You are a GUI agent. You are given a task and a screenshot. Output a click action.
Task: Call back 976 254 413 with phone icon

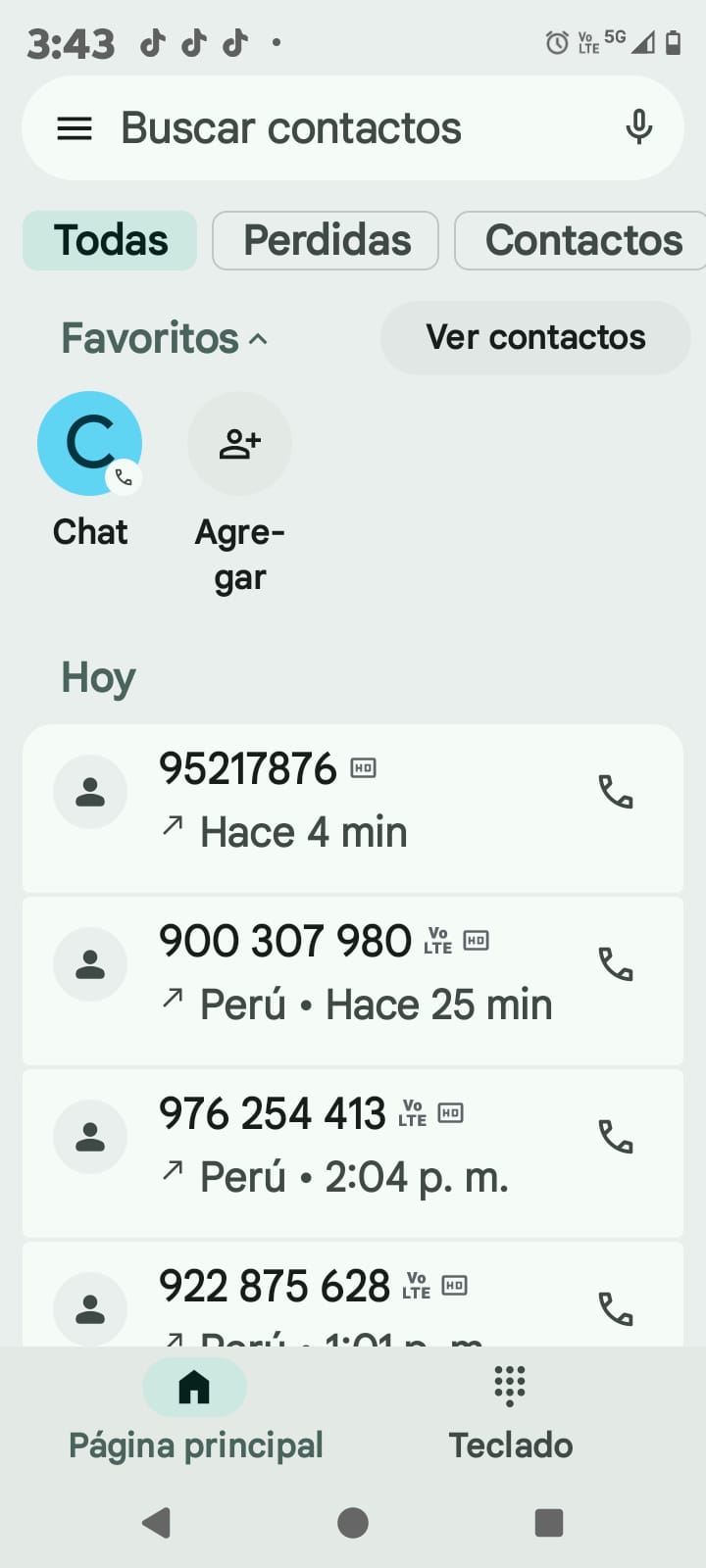[x=616, y=1137]
